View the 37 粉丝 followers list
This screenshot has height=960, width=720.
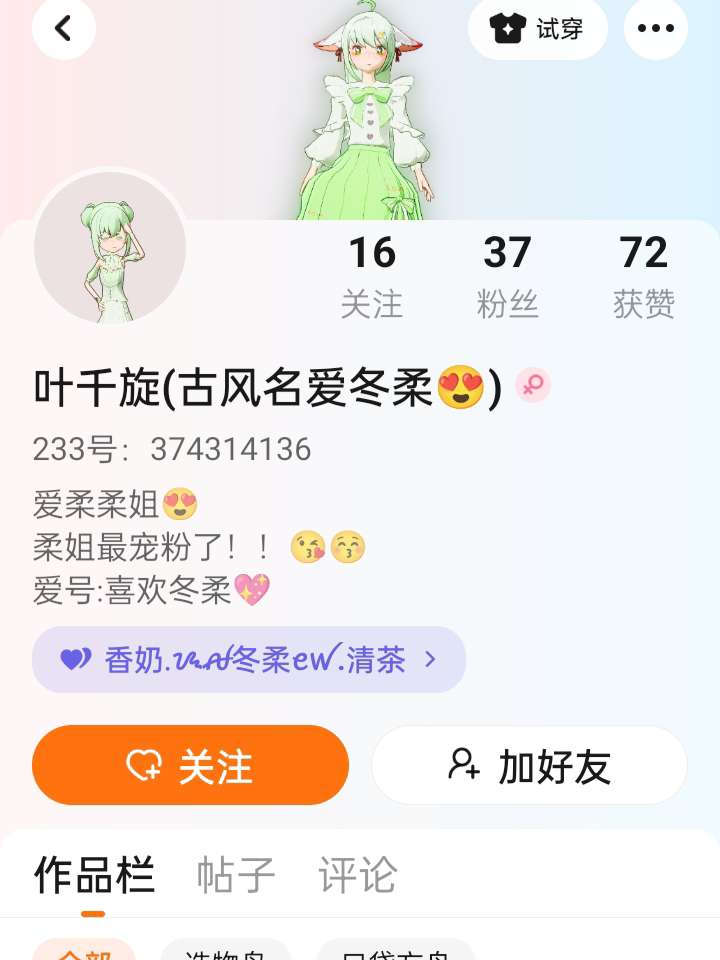(x=507, y=277)
